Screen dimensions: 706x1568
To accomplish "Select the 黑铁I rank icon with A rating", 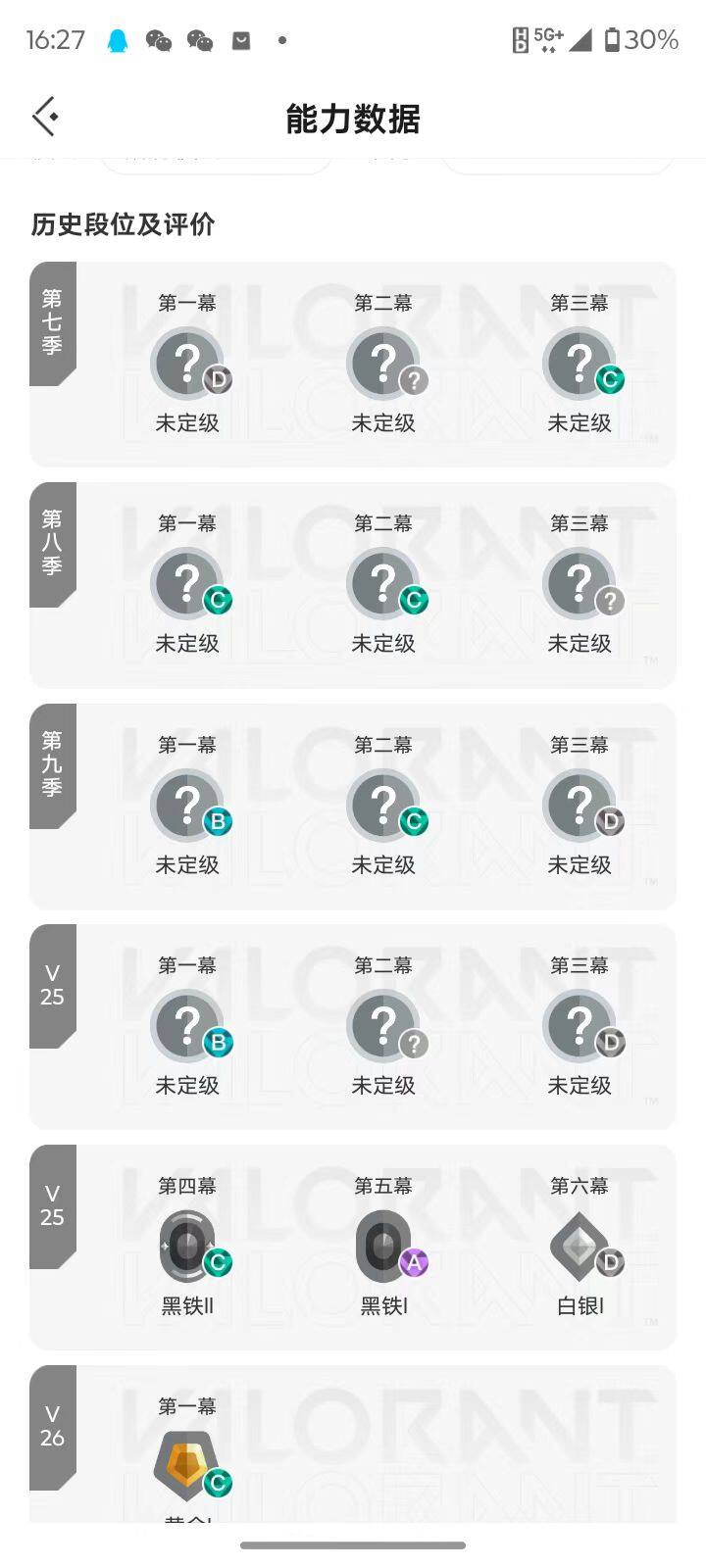I will [x=383, y=1245].
